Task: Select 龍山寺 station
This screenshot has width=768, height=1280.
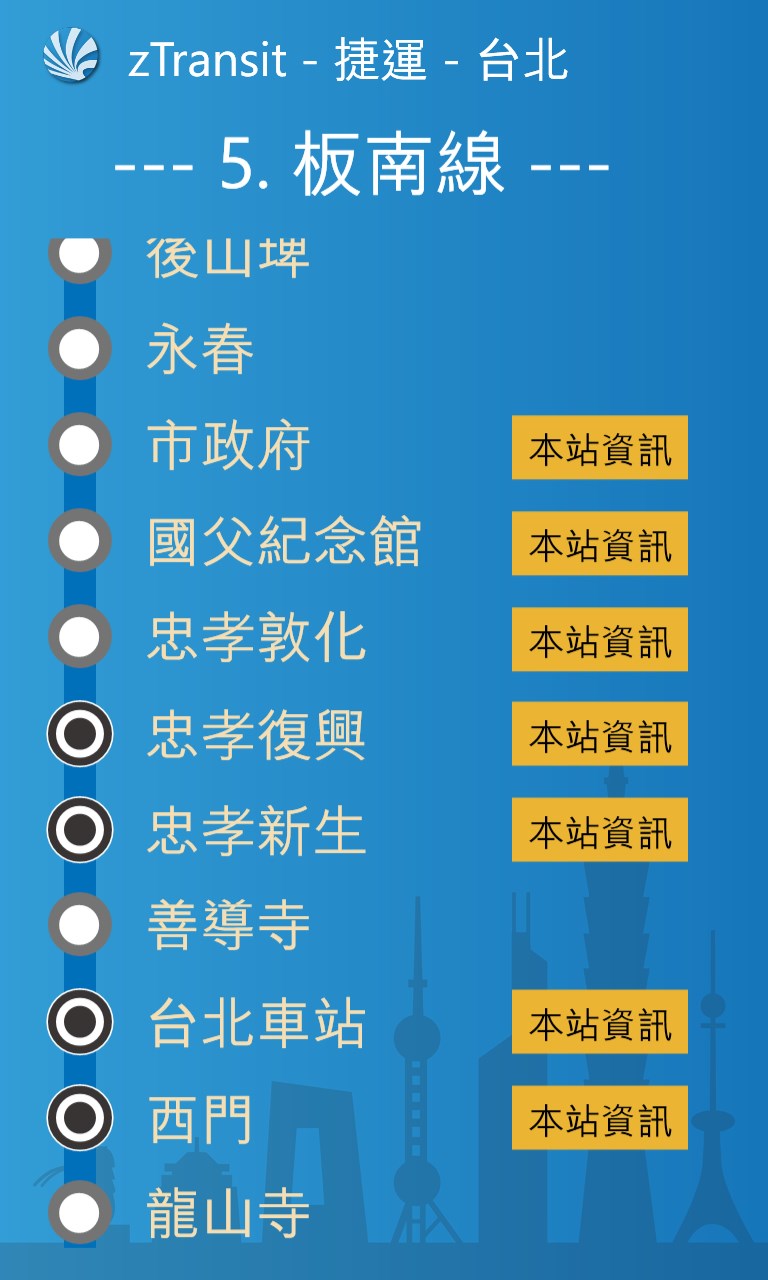Action: [228, 1214]
